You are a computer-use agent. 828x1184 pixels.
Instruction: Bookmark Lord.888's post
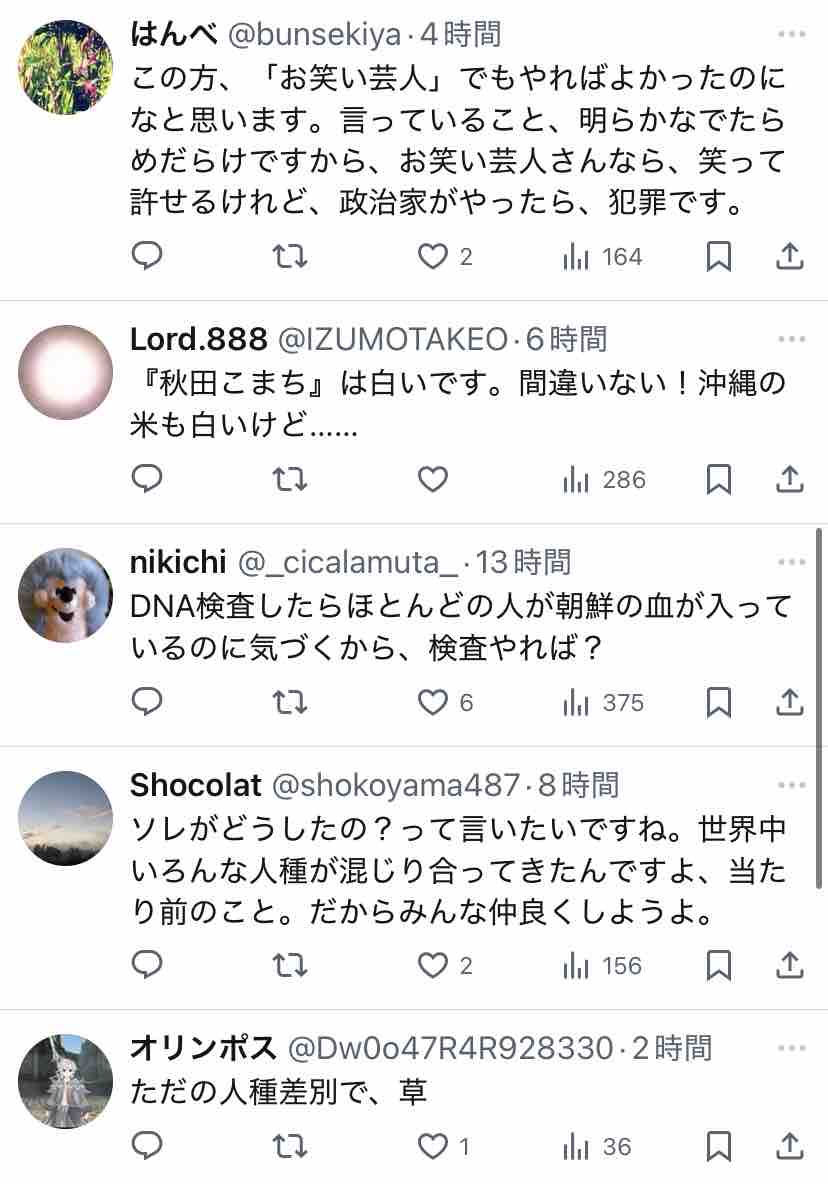click(719, 479)
